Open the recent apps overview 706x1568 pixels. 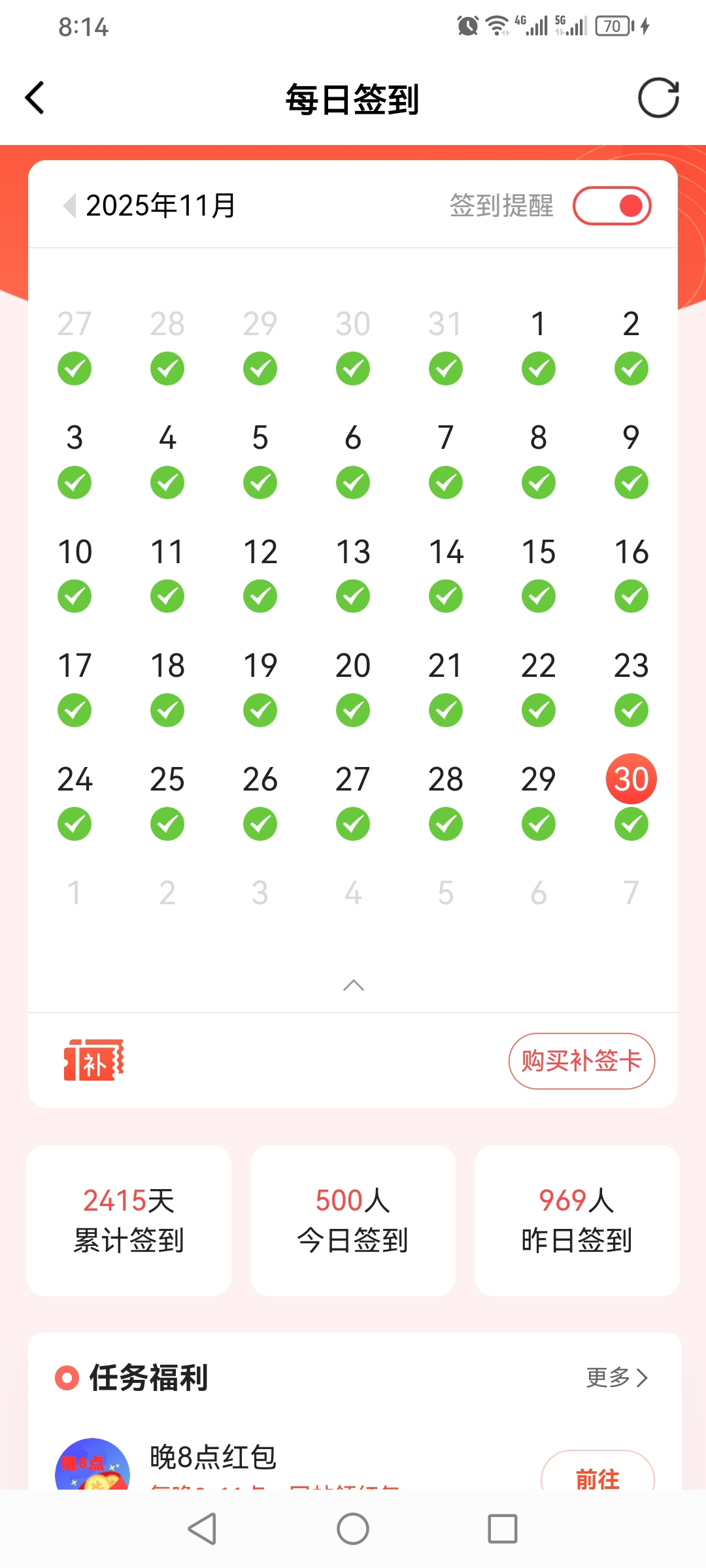[x=502, y=1529]
